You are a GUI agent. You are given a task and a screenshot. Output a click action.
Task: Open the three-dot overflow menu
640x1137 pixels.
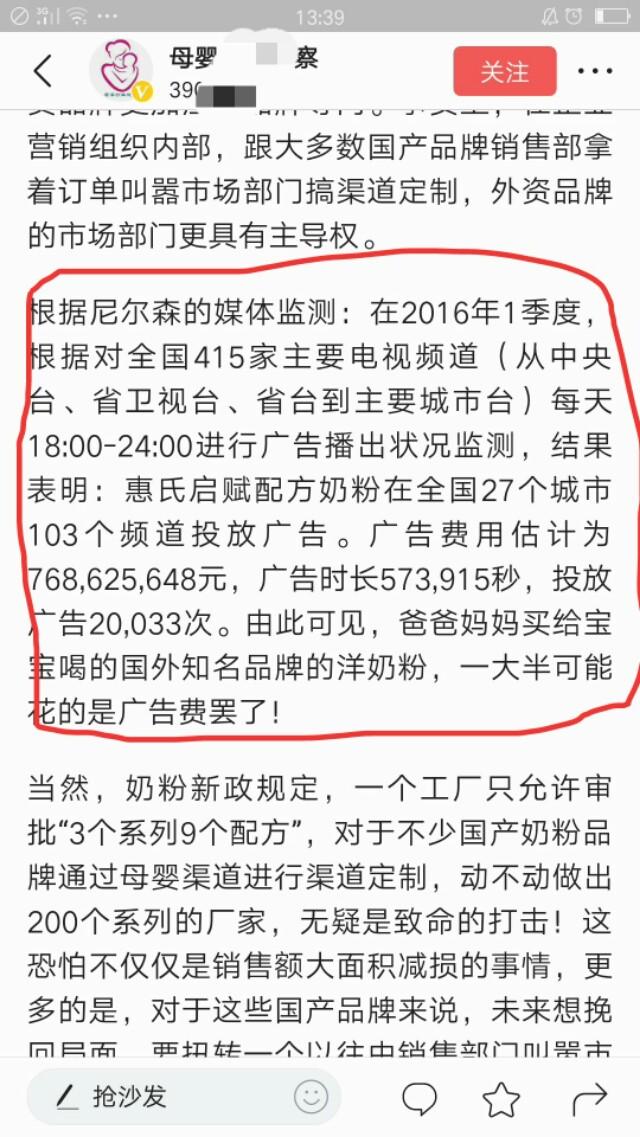coord(596,72)
